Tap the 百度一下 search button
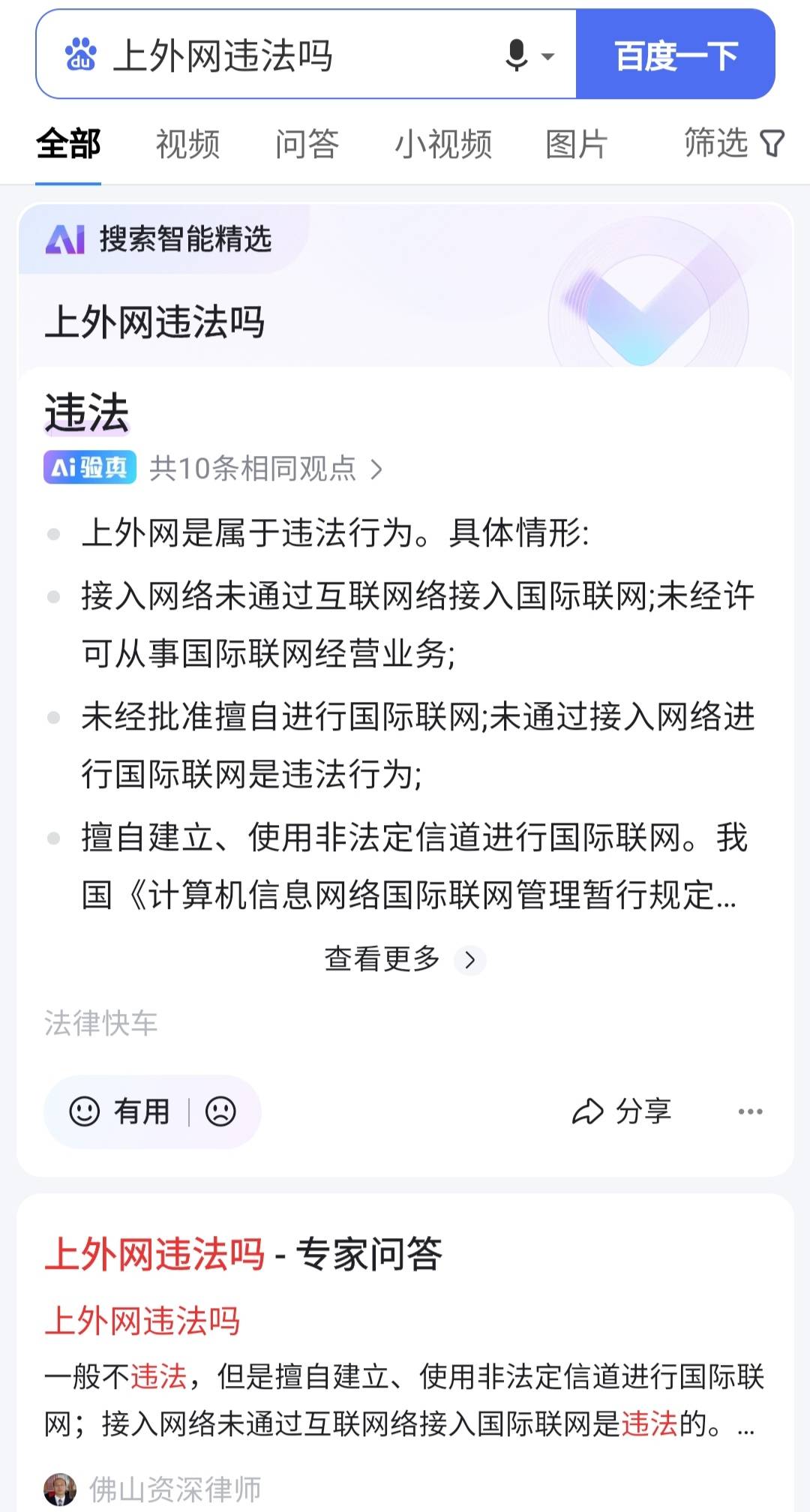Image resolution: width=810 pixels, height=1512 pixels. 675,55
